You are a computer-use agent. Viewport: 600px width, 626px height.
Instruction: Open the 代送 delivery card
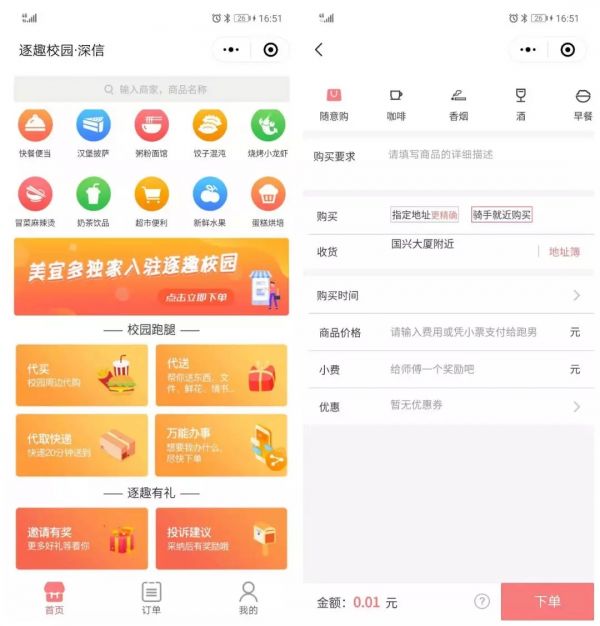tap(221, 375)
